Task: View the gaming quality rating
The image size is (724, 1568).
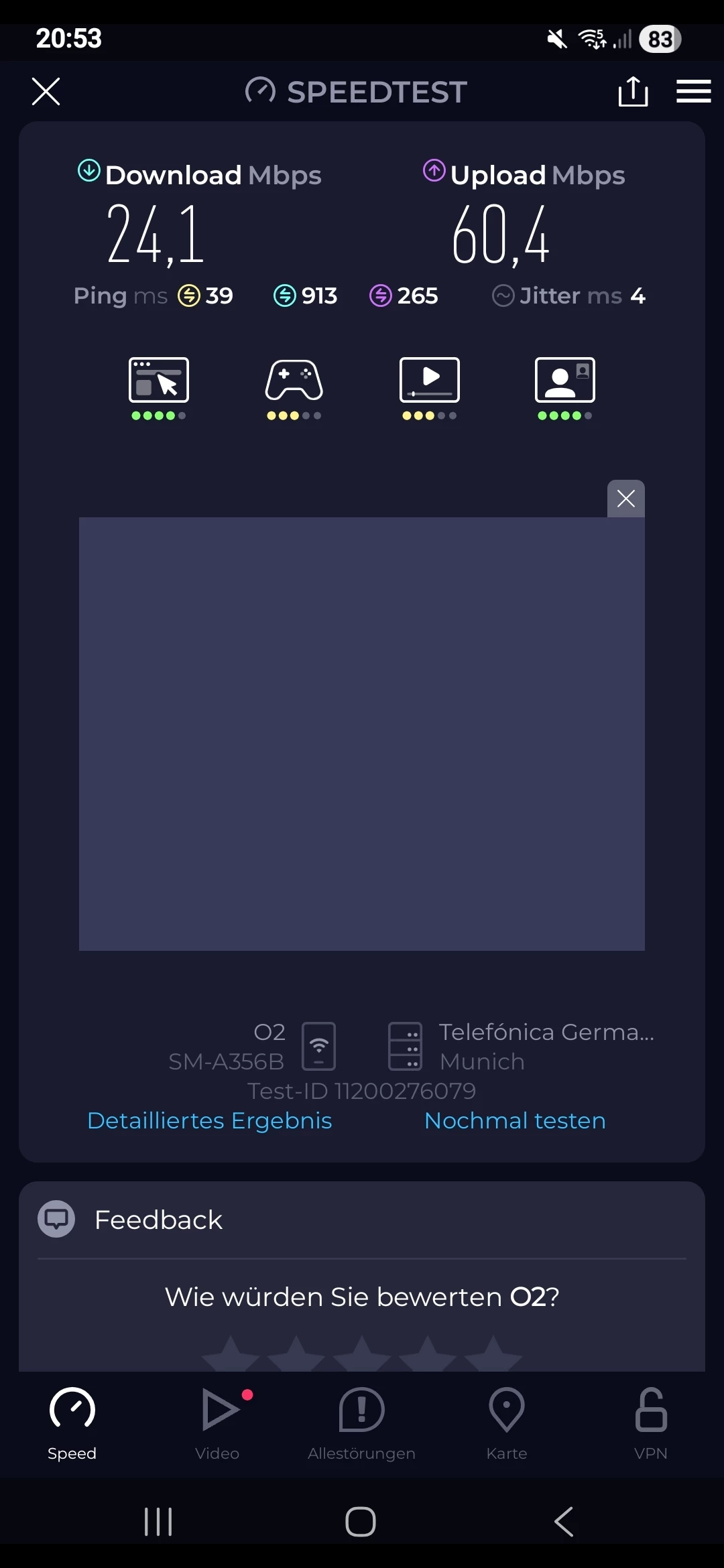Action: (294, 387)
